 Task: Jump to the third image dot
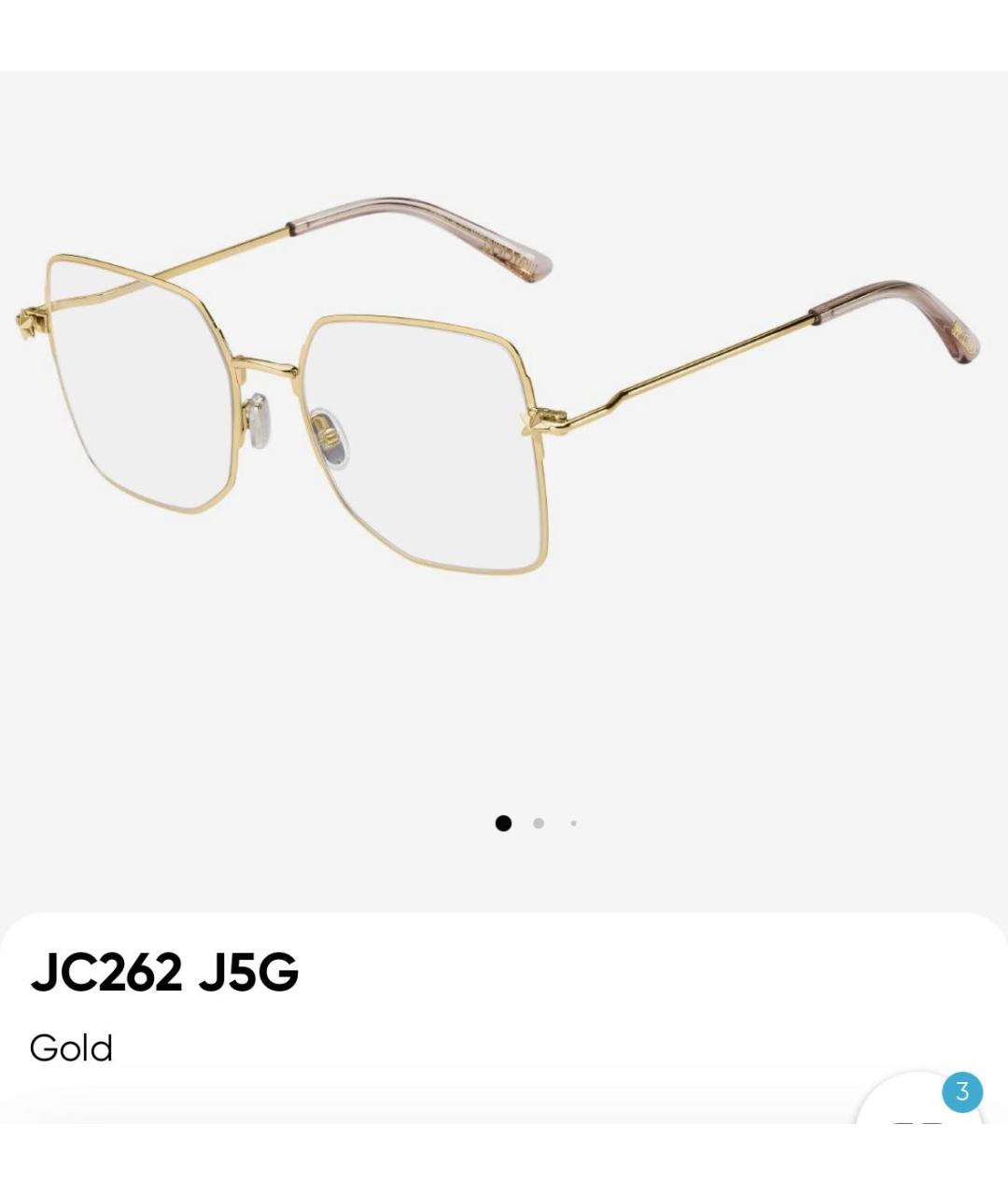(x=573, y=823)
